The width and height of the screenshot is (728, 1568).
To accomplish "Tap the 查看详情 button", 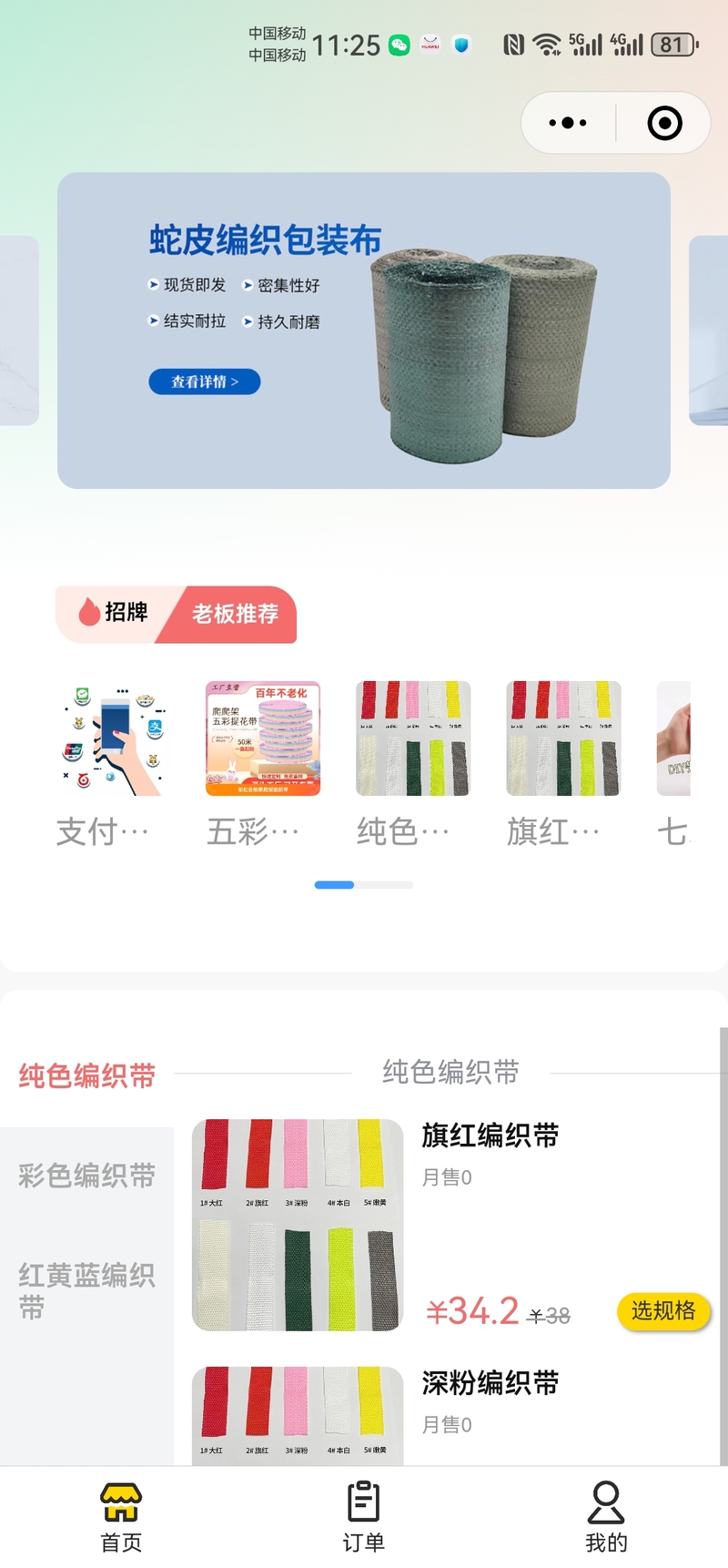I will coord(205,382).
